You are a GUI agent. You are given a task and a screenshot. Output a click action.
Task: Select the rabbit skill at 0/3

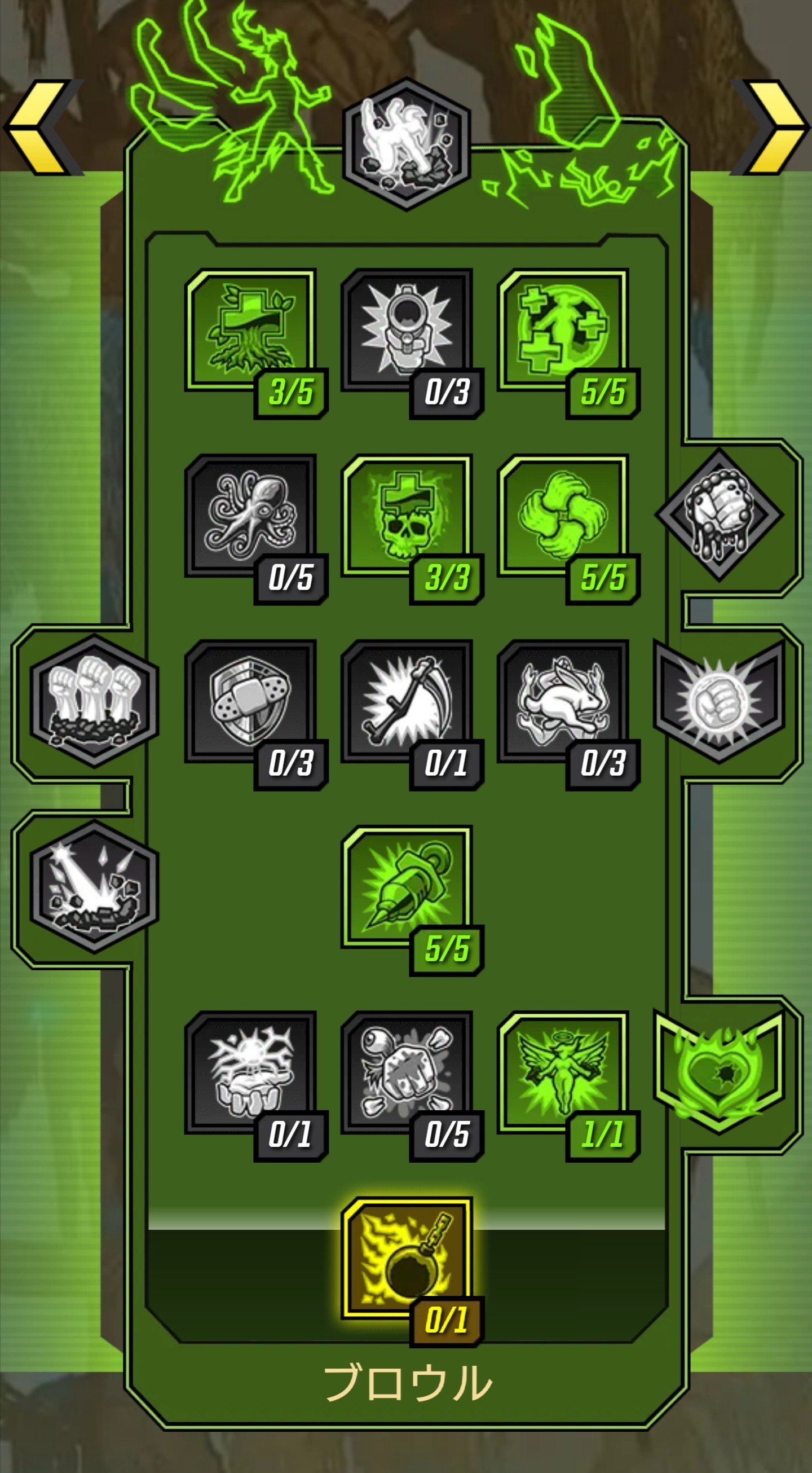pyautogui.click(x=563, y=702)
